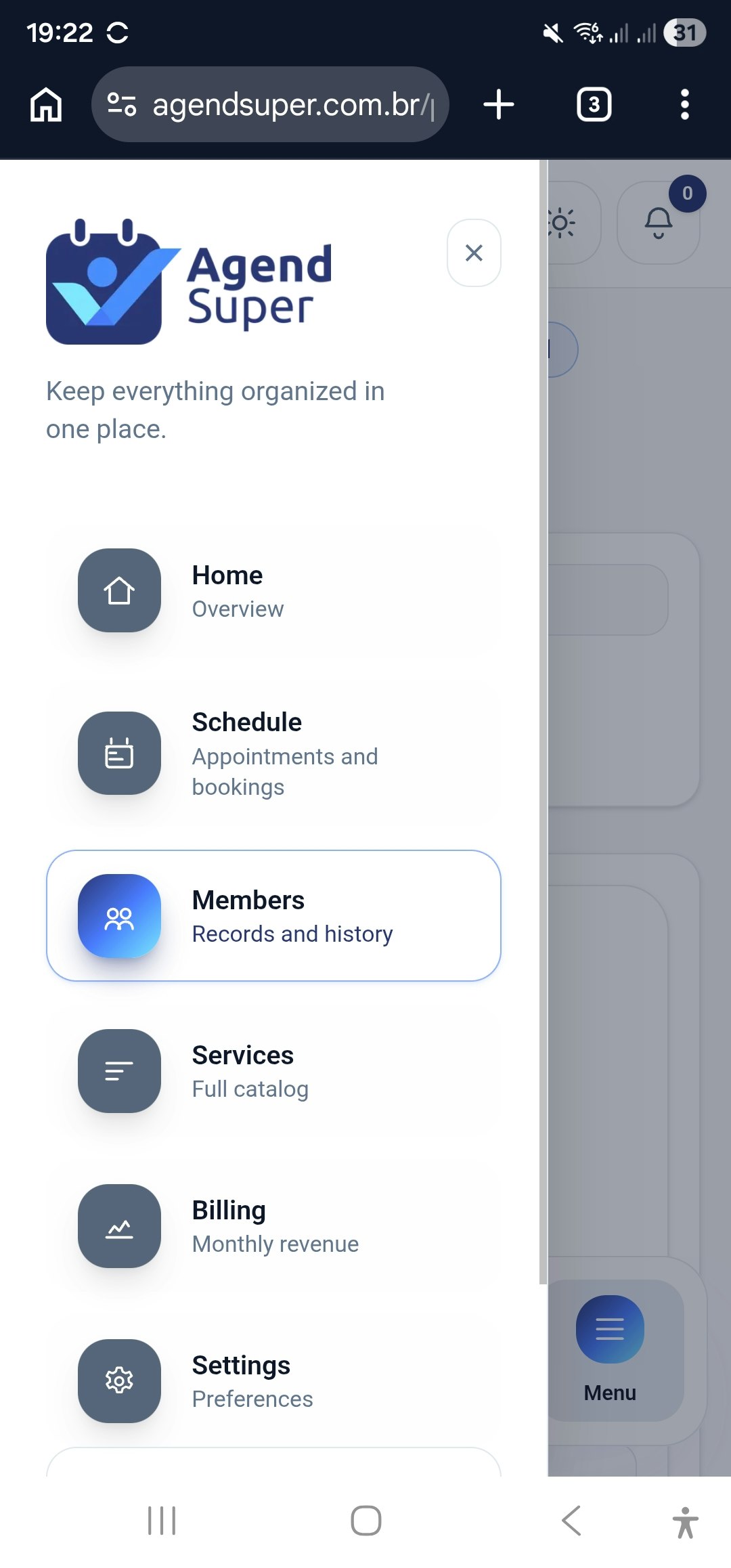The width and height of the screenshot is (731, 1568).
Task: Open the browser three-dot options menu
Action: pyautogui.click(x=685, y=104)
